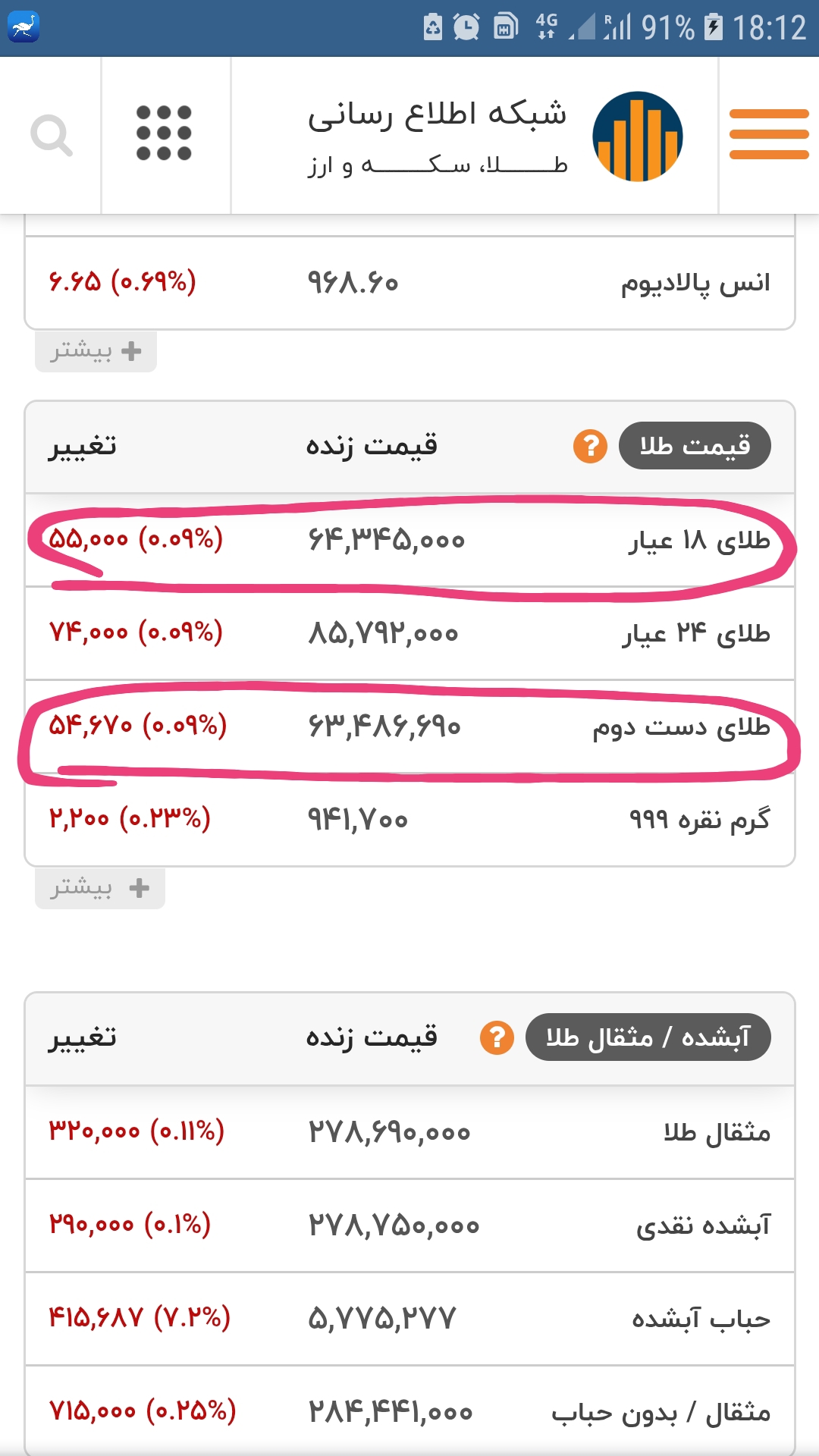
Task: Open the آبشده نقدی price row
Action: click(409, 1226)
